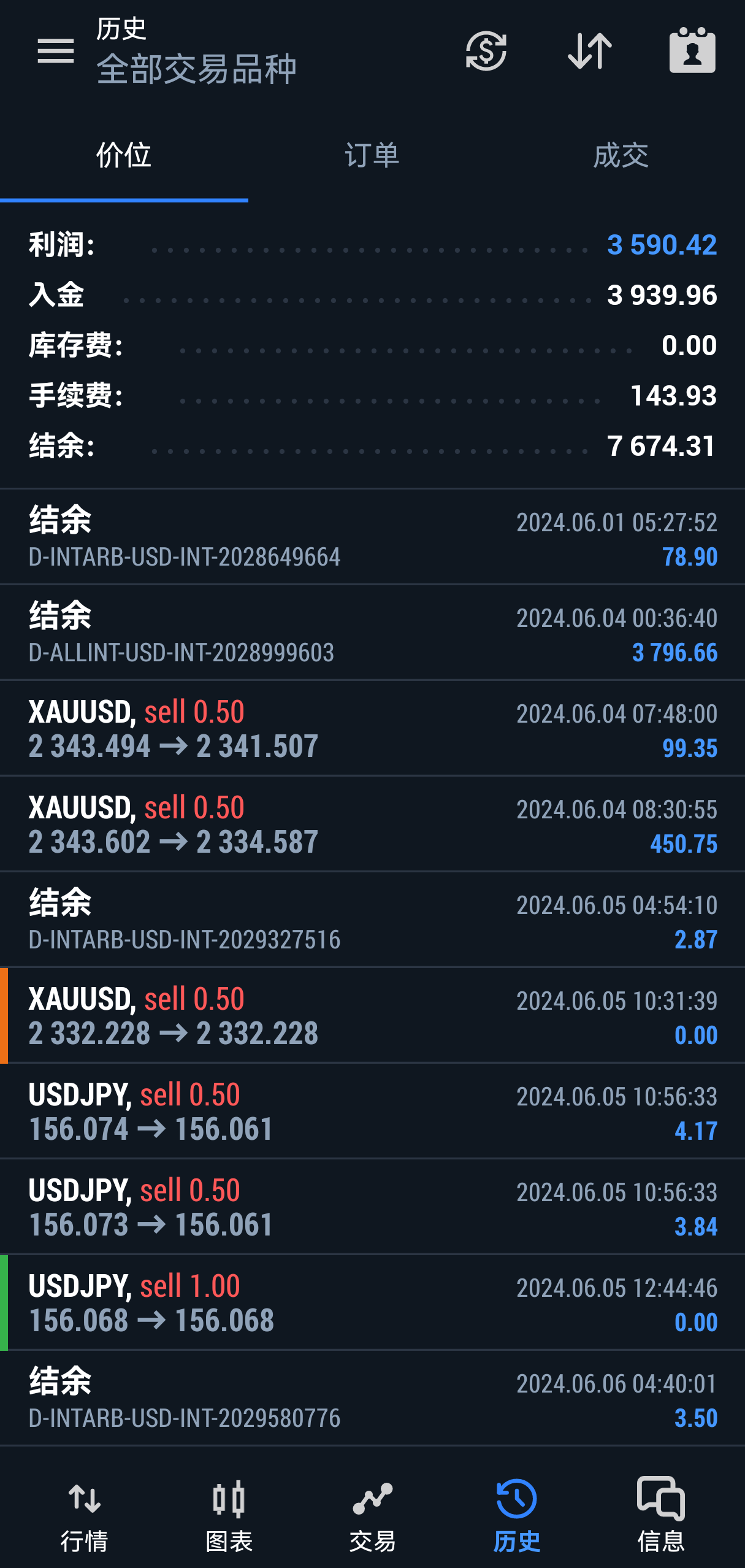Image resolution: width=745 pixels, height=1568 pixels.
Task: Switch to the 订单 tab
Action: [372, 155]
